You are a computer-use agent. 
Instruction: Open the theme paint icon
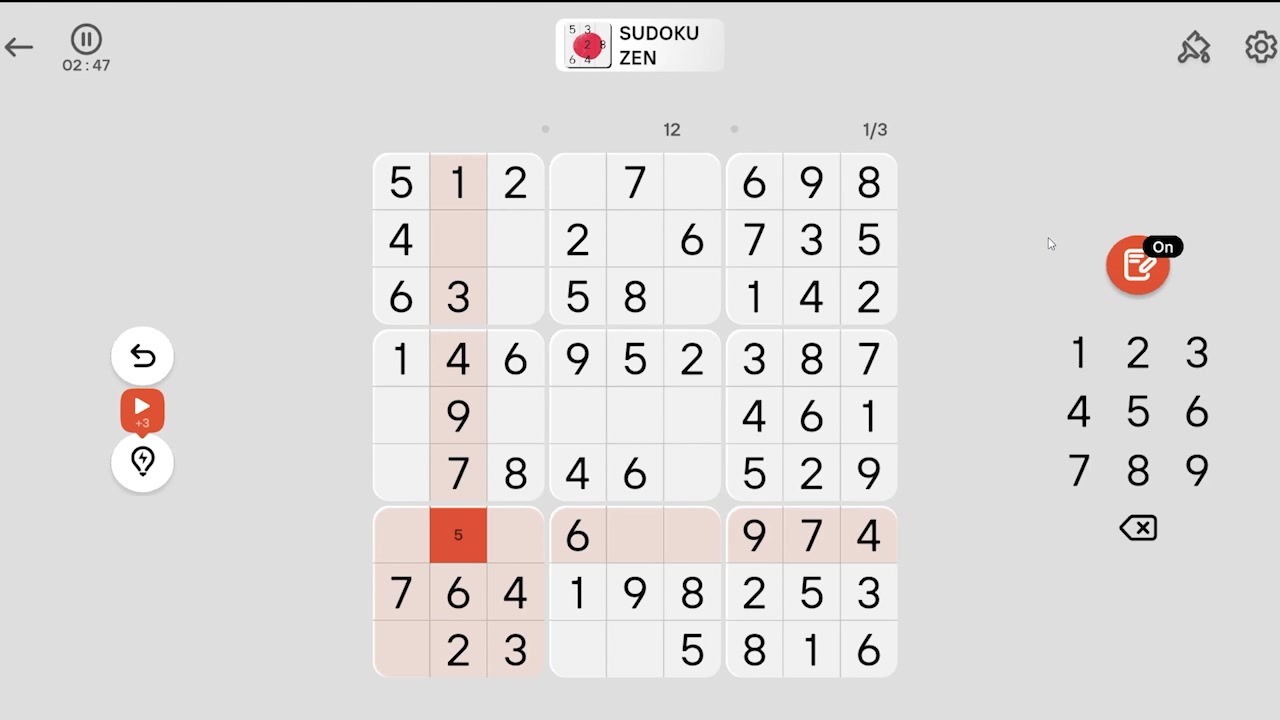coord(1194,47)
